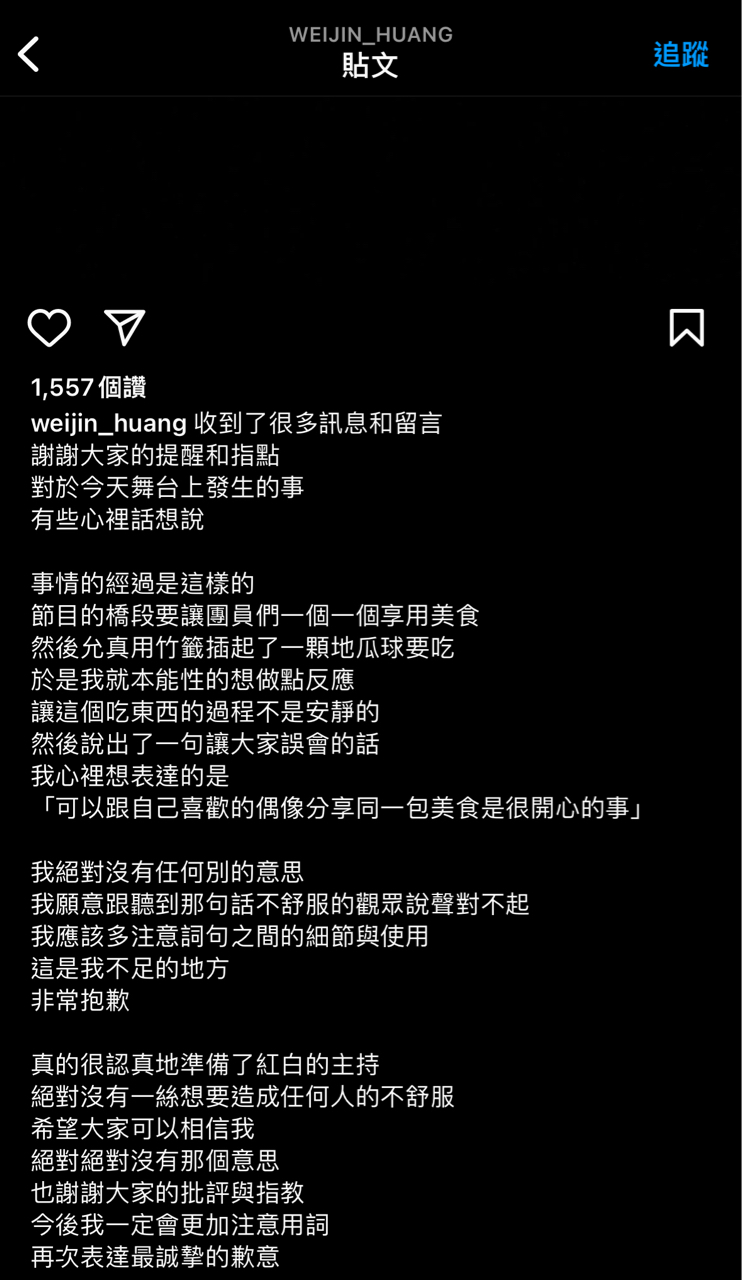Open weijin_huang profile from caption username

(x=108, y=423)
